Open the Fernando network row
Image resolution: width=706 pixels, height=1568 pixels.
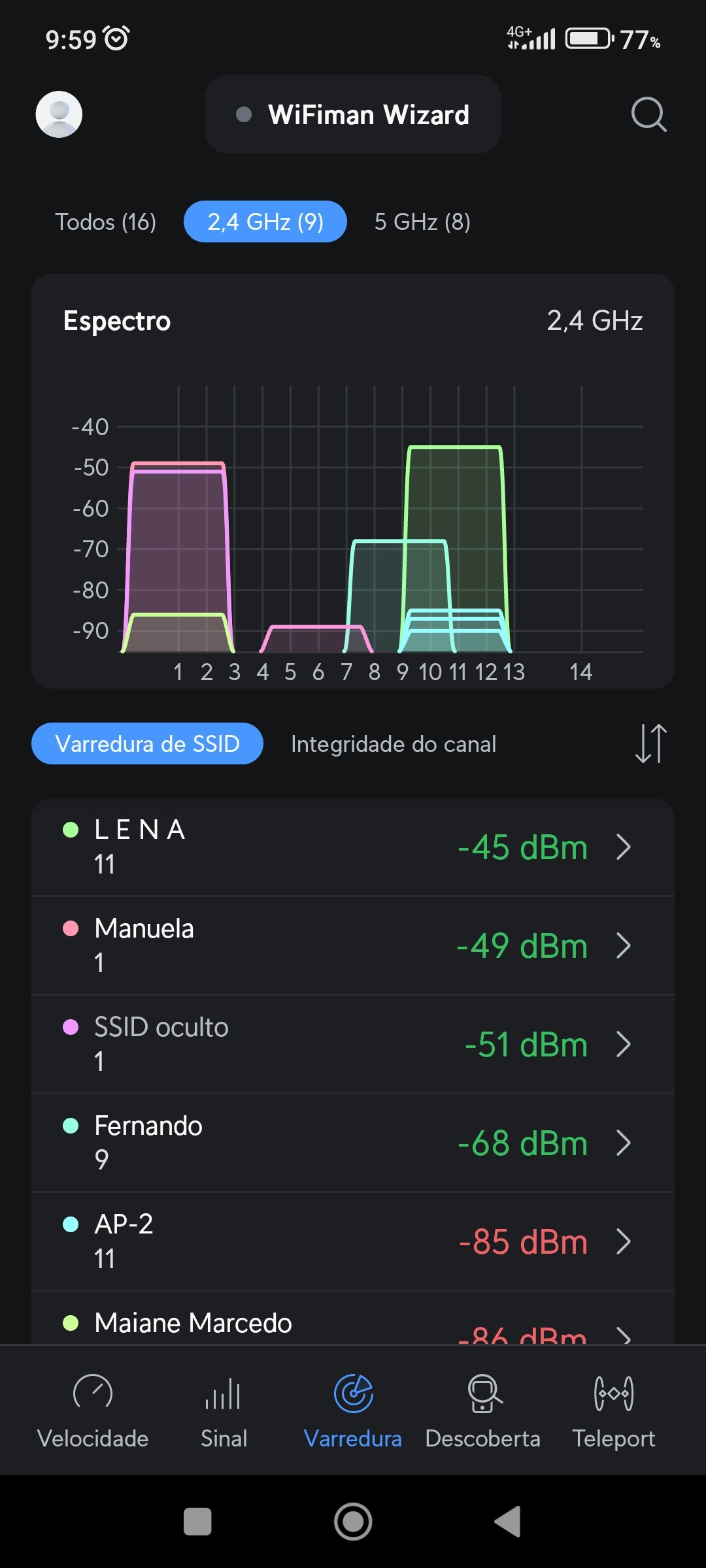coord(353,1143)
